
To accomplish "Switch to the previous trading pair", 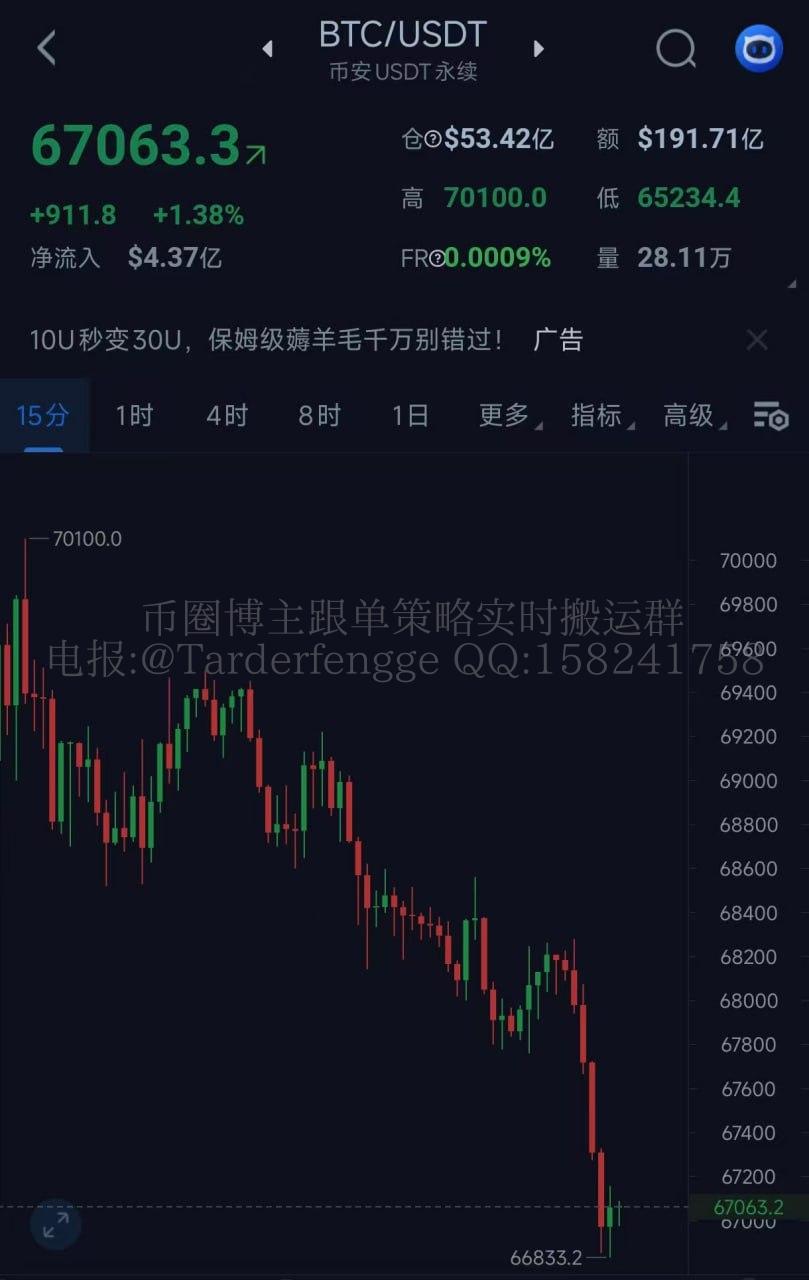I will pos(267,48).
